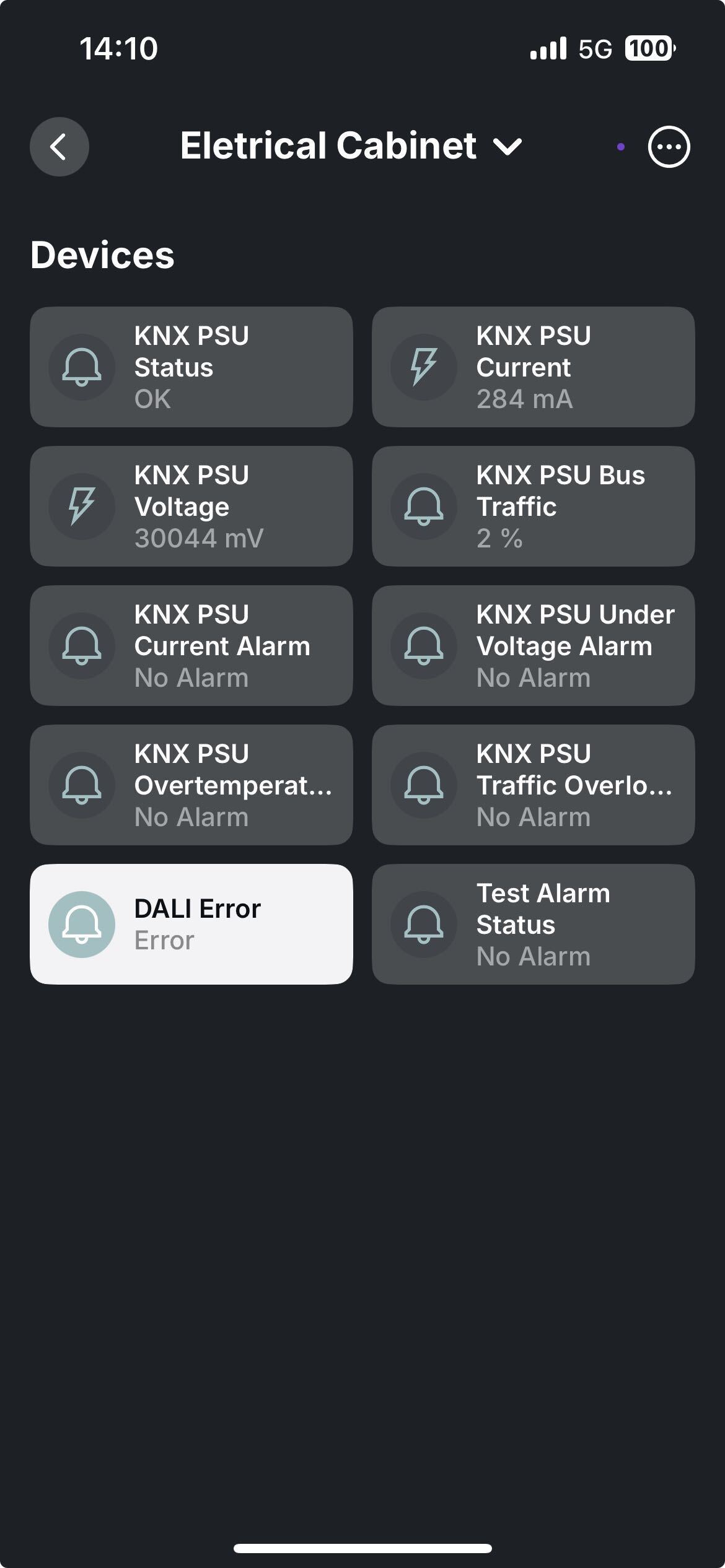Open KNX PSU Traffic Overload alarm tile
Screen dimensions: 725x1568
(x=533, y=785)
